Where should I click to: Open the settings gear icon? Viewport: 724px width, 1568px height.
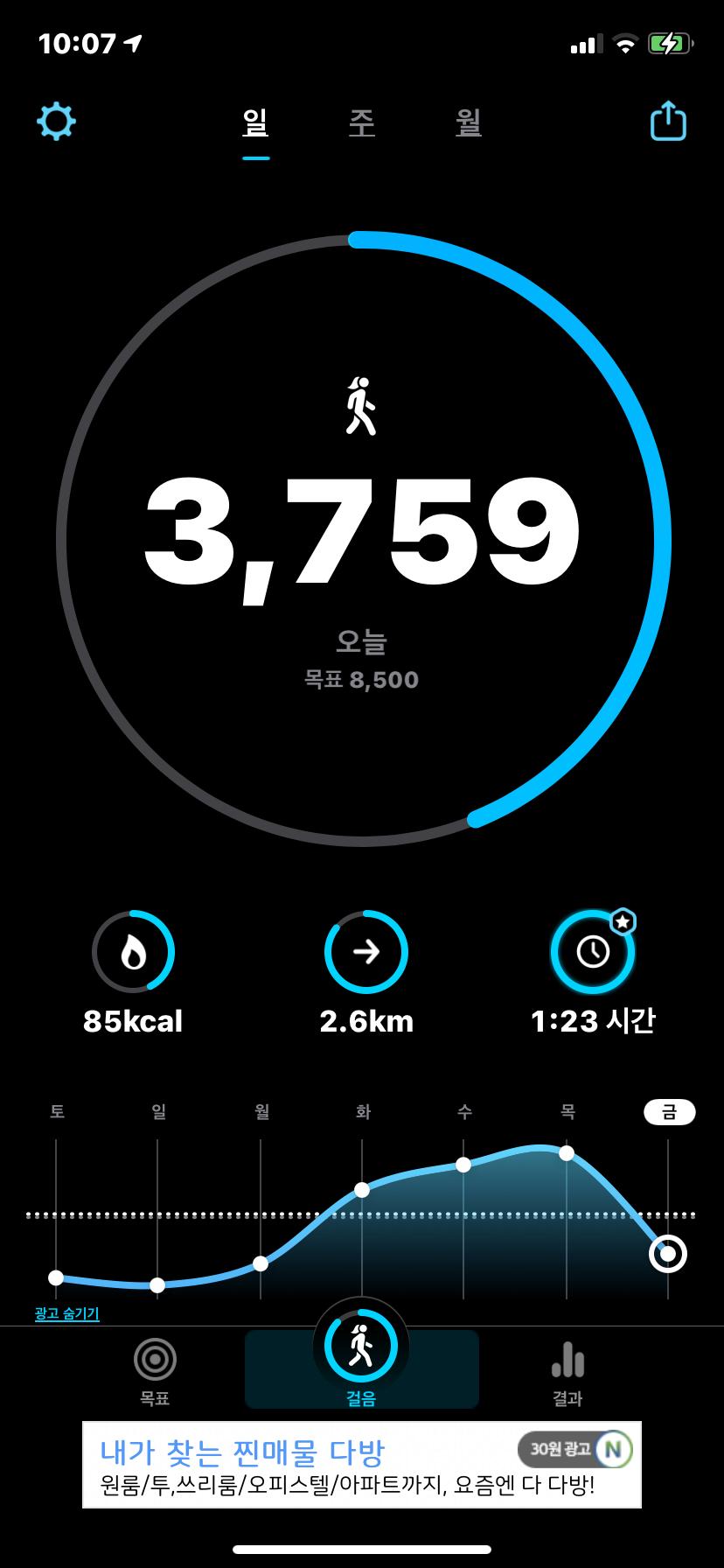(56, 121)
